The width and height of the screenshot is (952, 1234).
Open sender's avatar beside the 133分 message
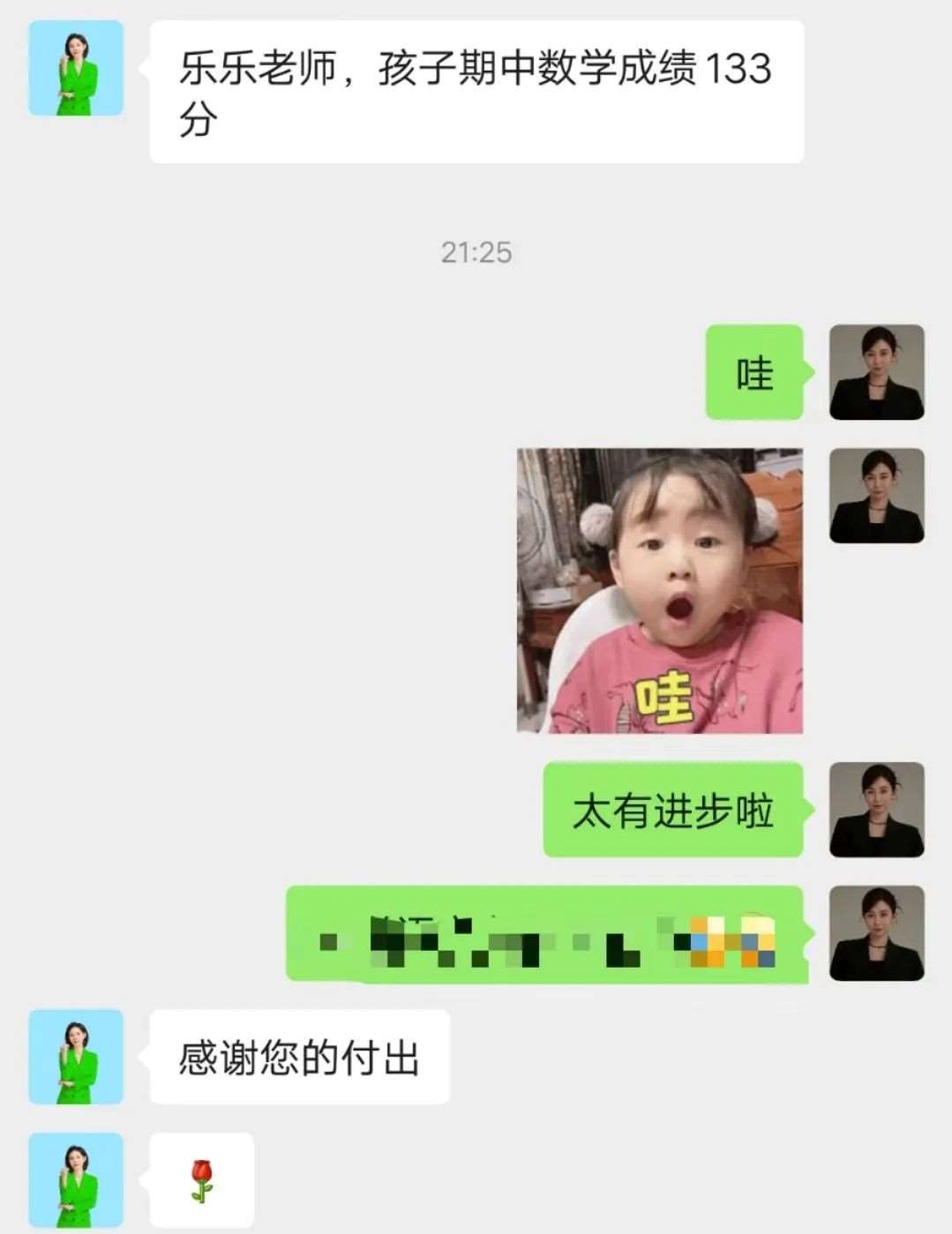[x=76, y=69]
